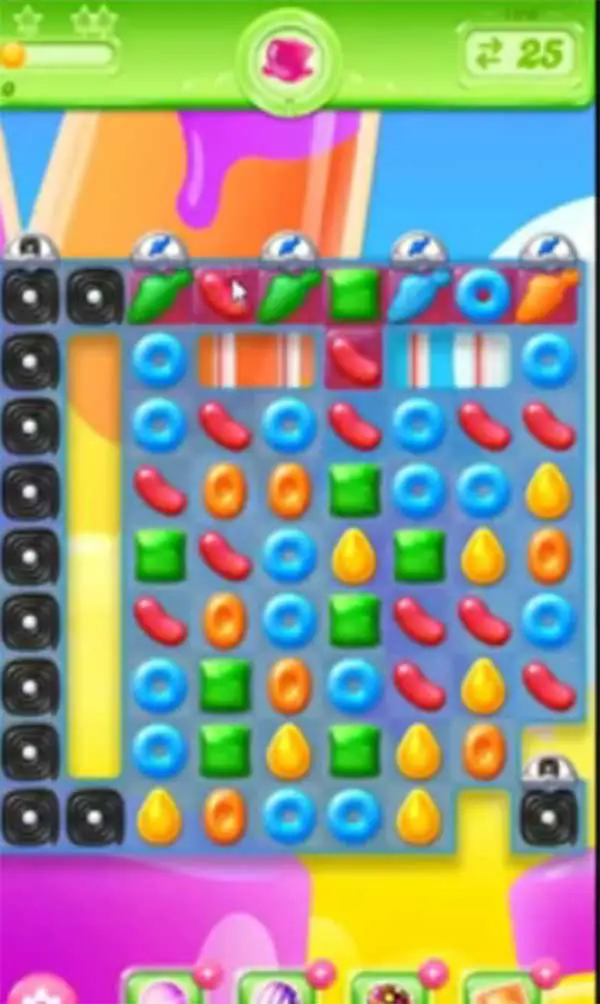Screen dimensions: 600x1004
Task: Open the settings gear button
Action: point(42,990)
